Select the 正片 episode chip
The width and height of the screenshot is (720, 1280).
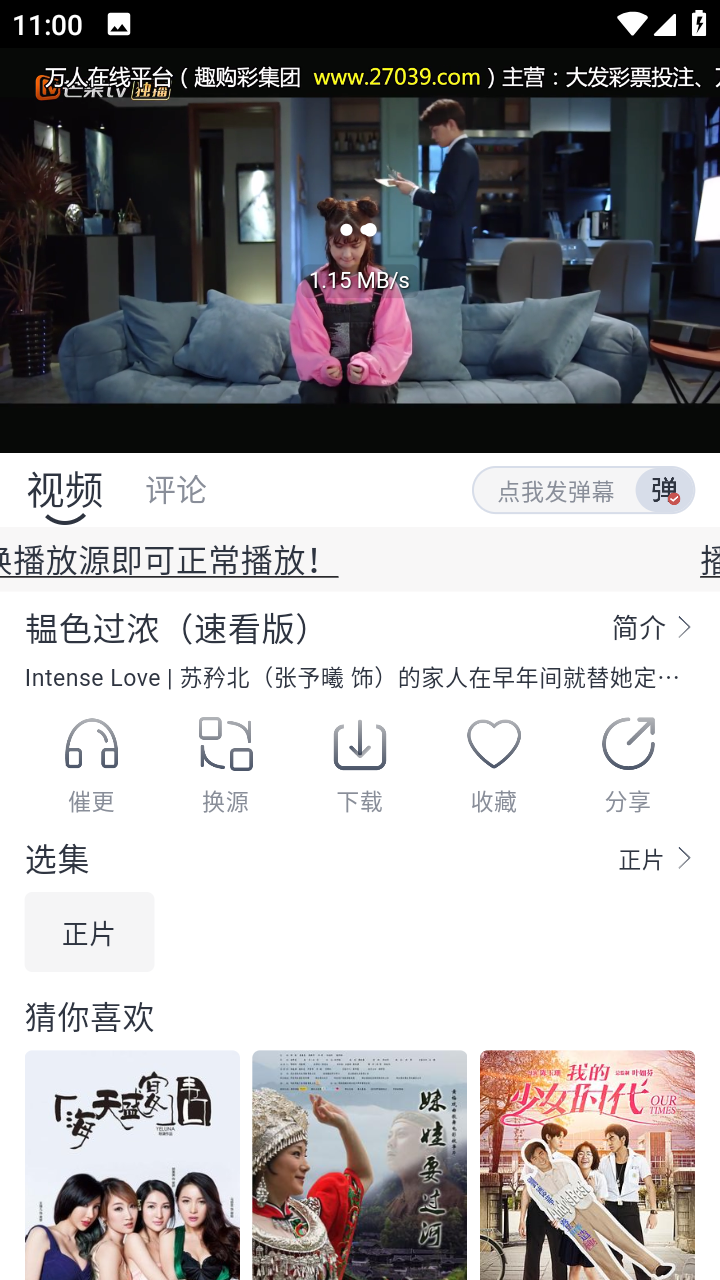[x=89, y=932]
